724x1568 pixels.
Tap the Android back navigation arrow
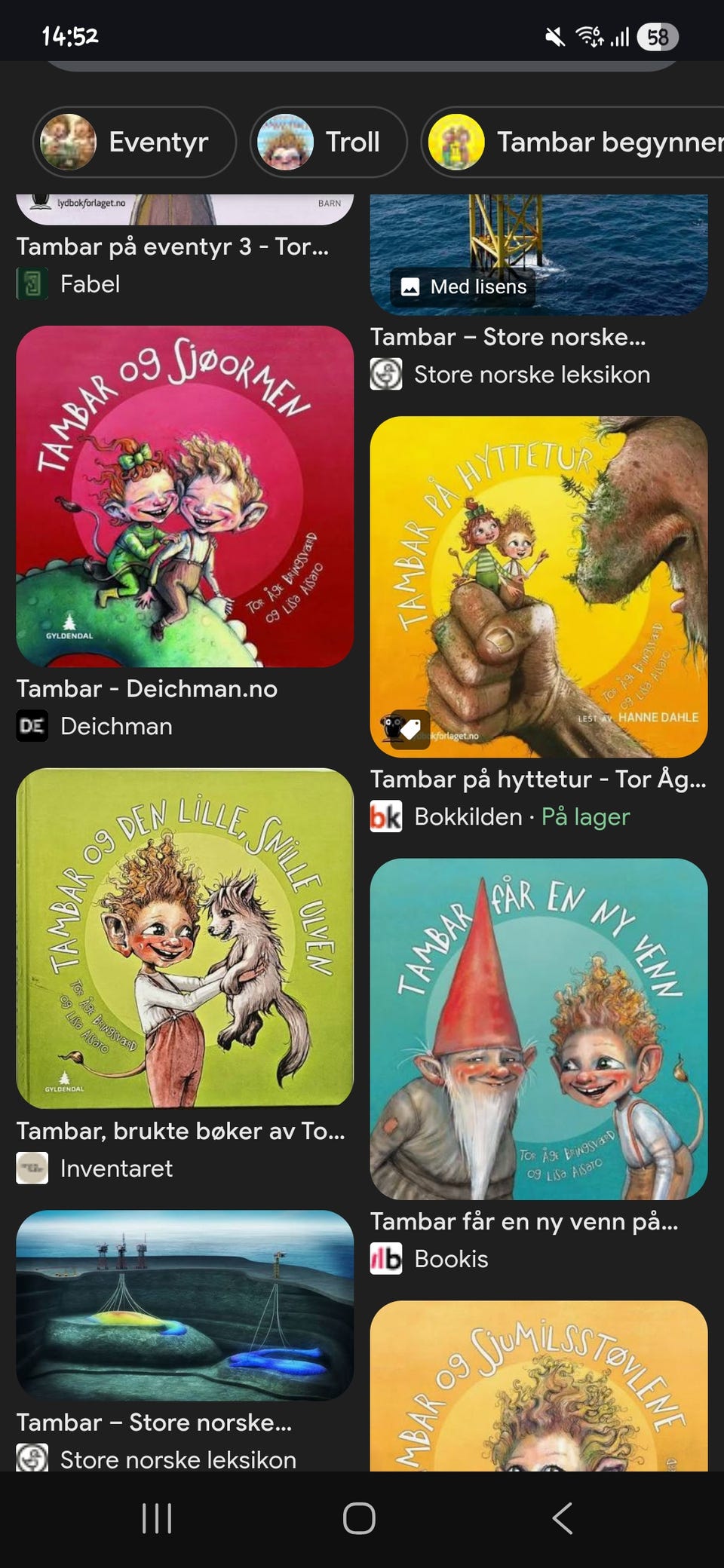(562, 1520)
